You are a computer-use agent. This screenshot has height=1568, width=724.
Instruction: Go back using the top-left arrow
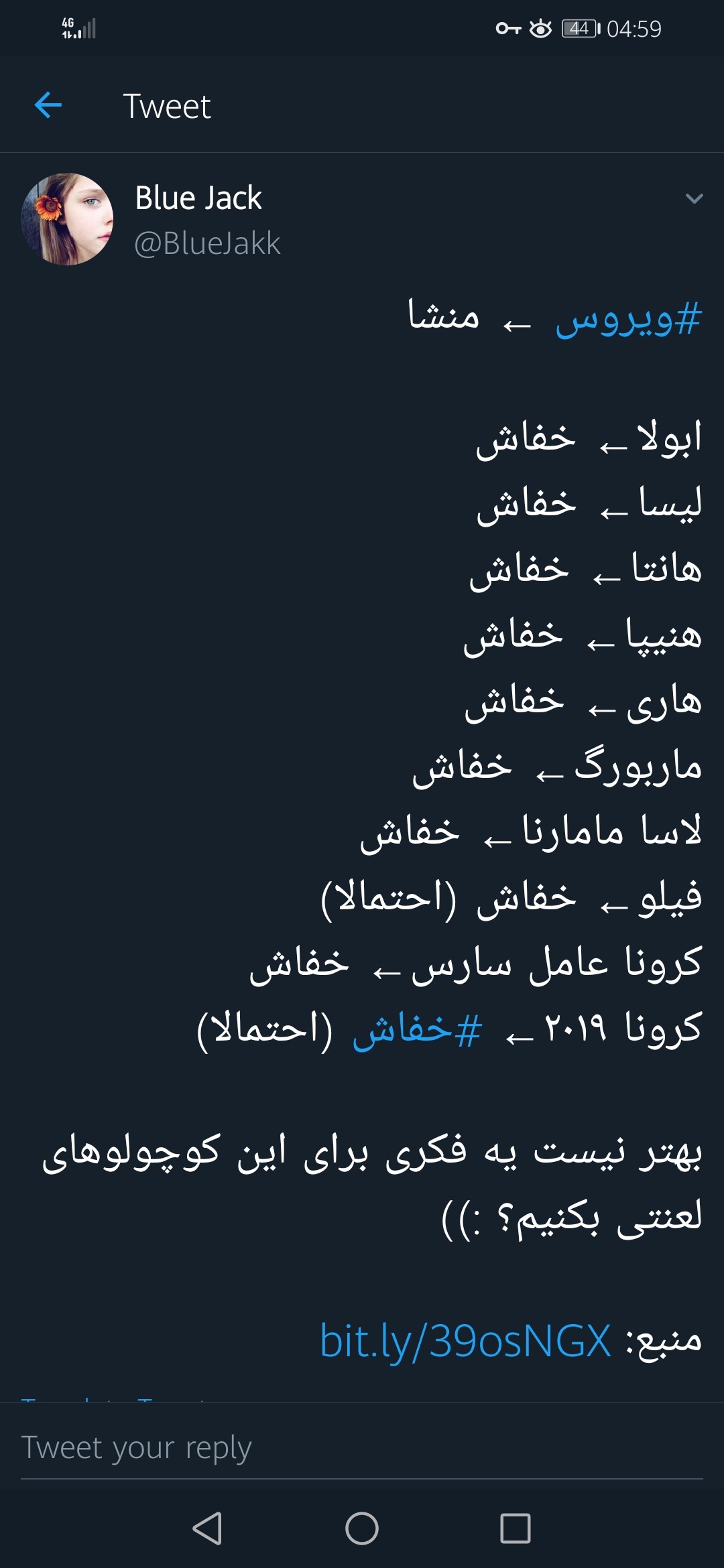(x=48, y=105)
